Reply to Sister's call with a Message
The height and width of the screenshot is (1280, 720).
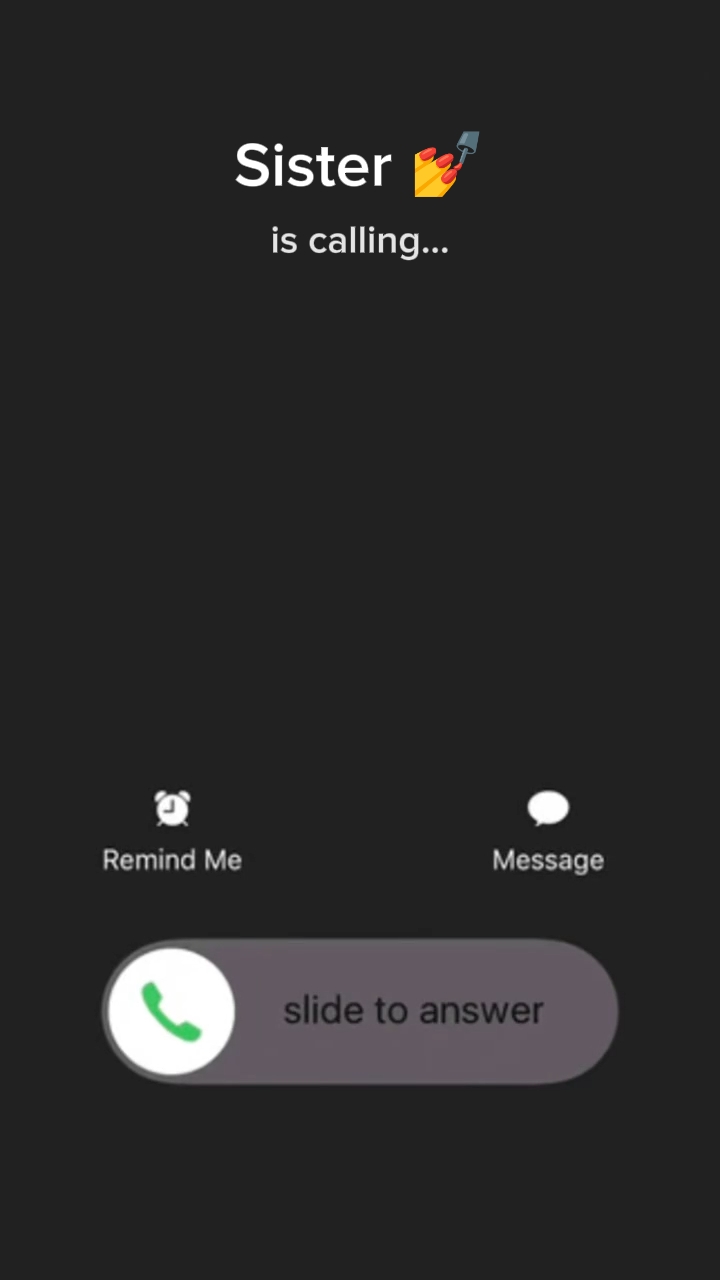click(x=548, y=831)
